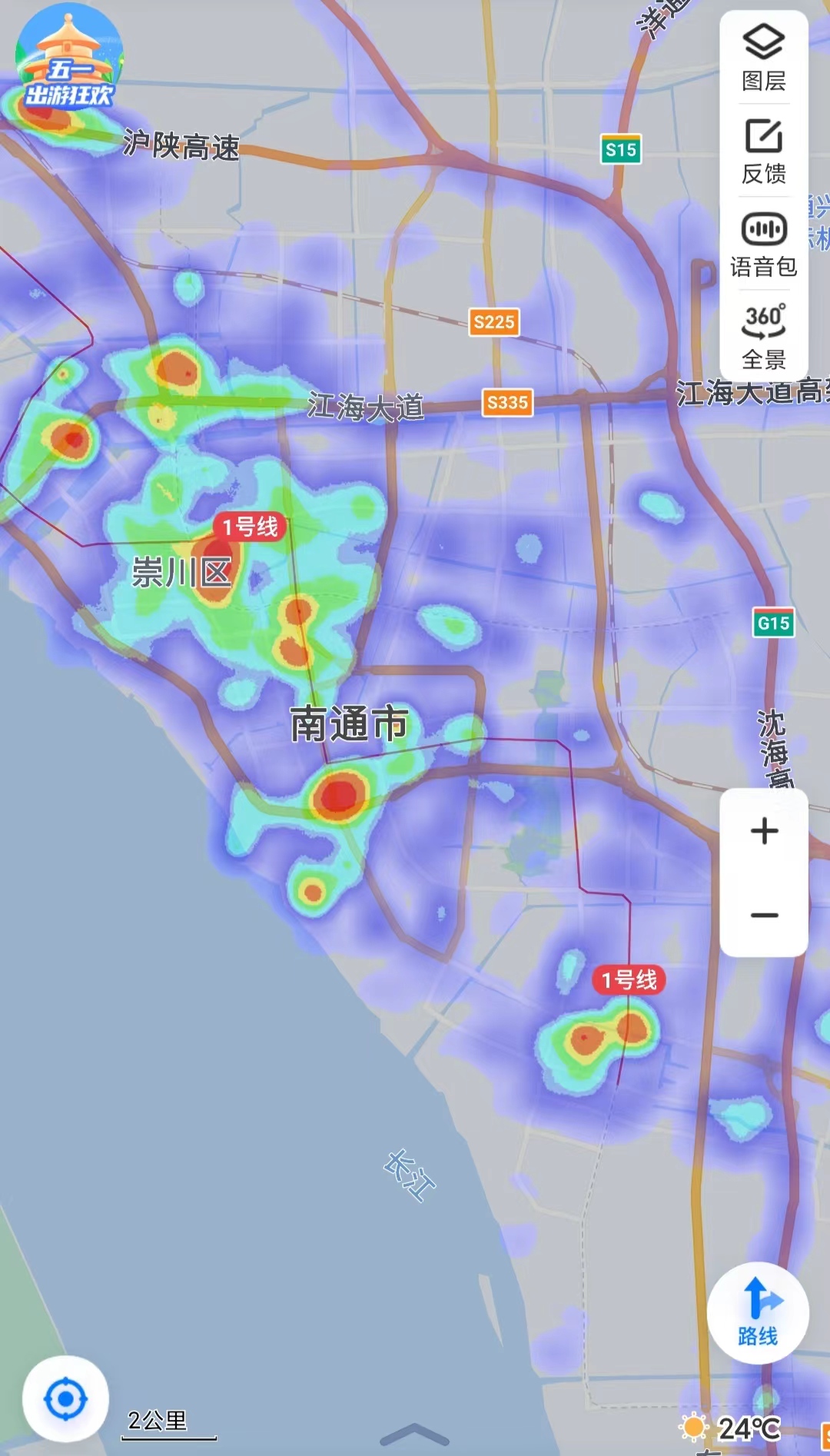
Task: Open the 五一出游狂欢 promo banner
Action: pyautogui.click(x=68, y=61)
